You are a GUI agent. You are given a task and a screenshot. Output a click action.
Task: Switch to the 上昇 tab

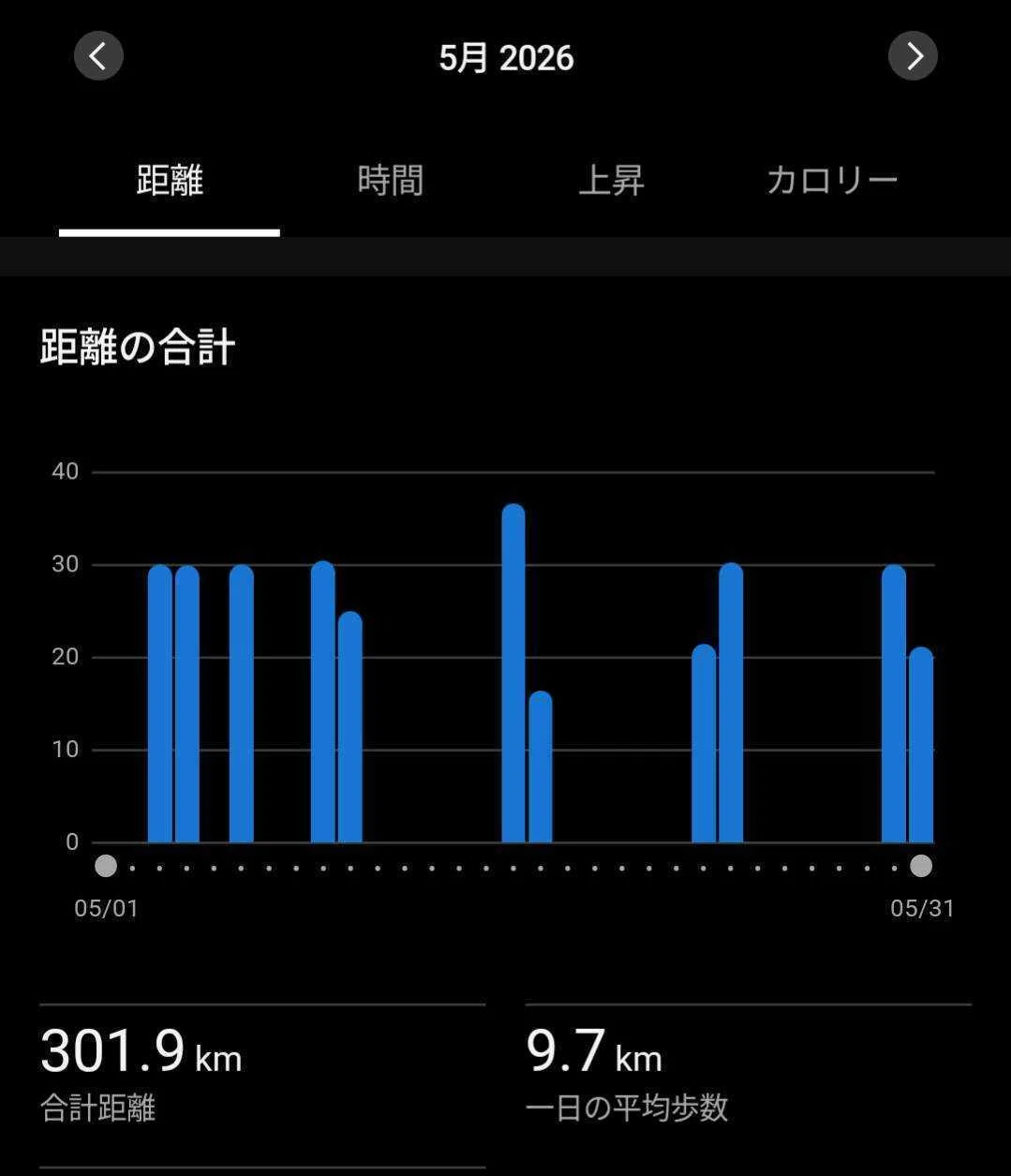(x=611, y=180)
